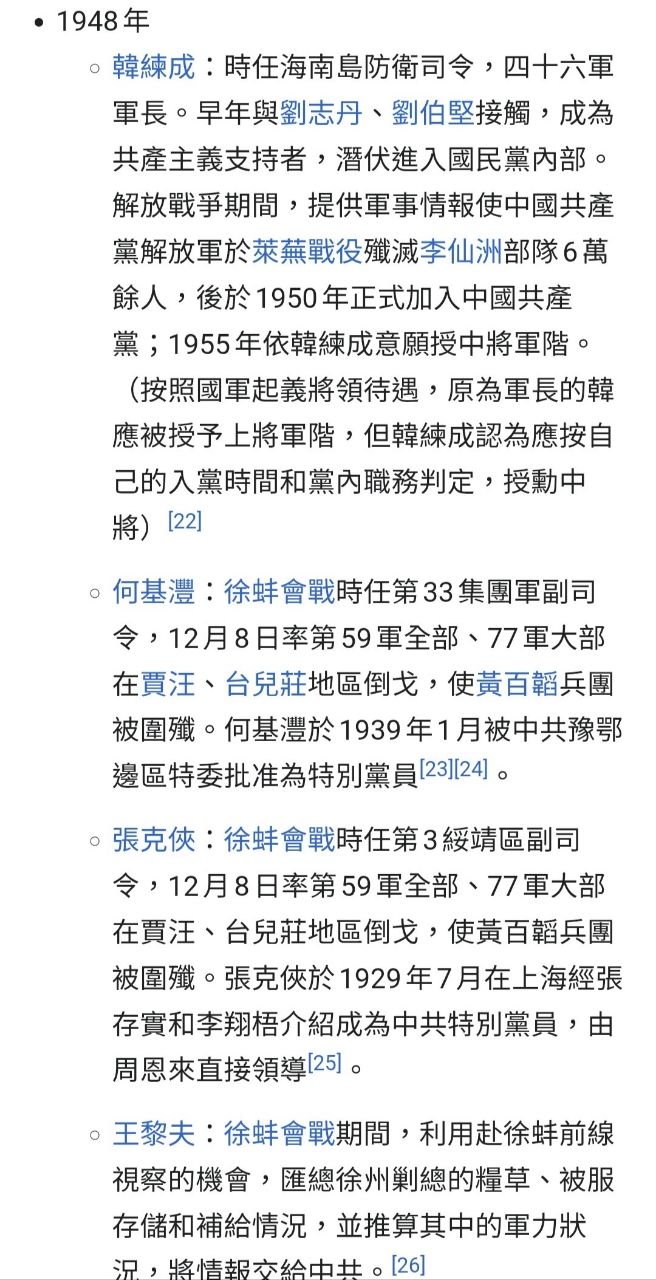Open the 黃百韜 article
The height and width of the screenshot is (1280, 656).
click(x=517, y=685)
